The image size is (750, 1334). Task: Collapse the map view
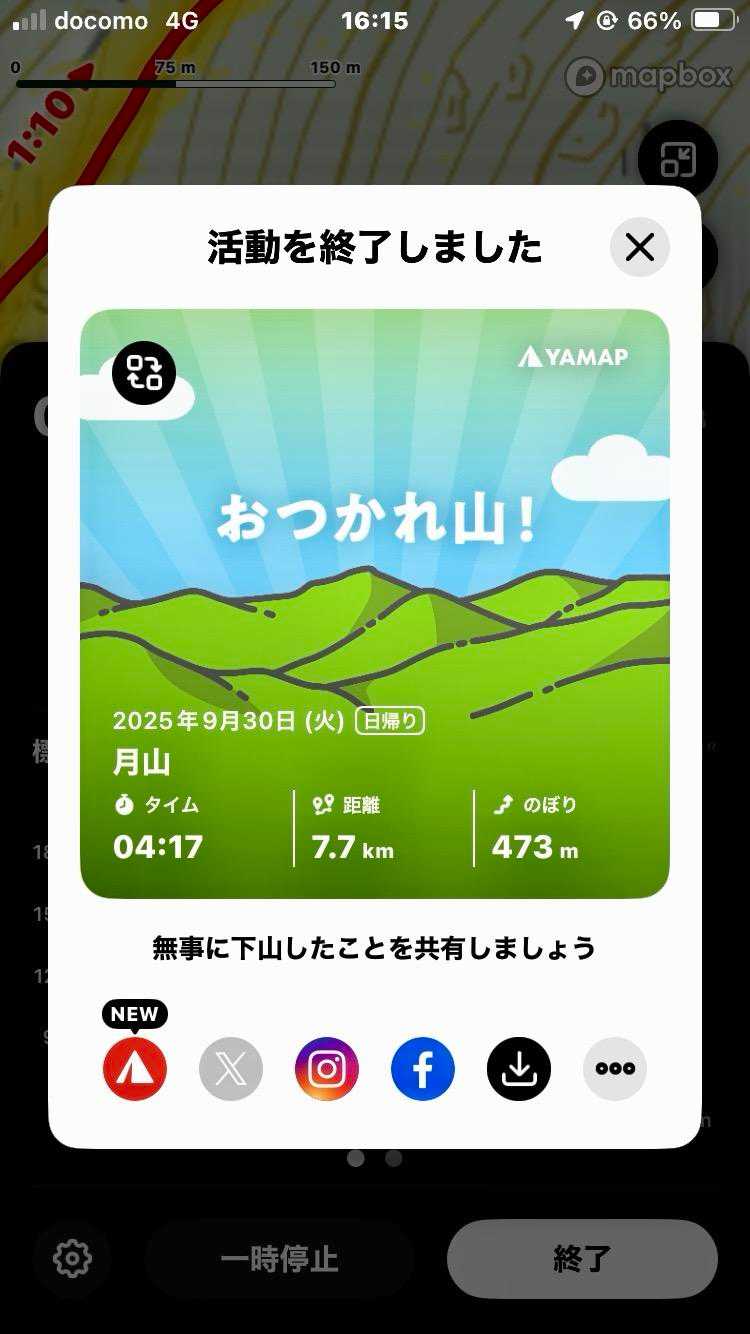pyautogui.click(x=678, y=159)
